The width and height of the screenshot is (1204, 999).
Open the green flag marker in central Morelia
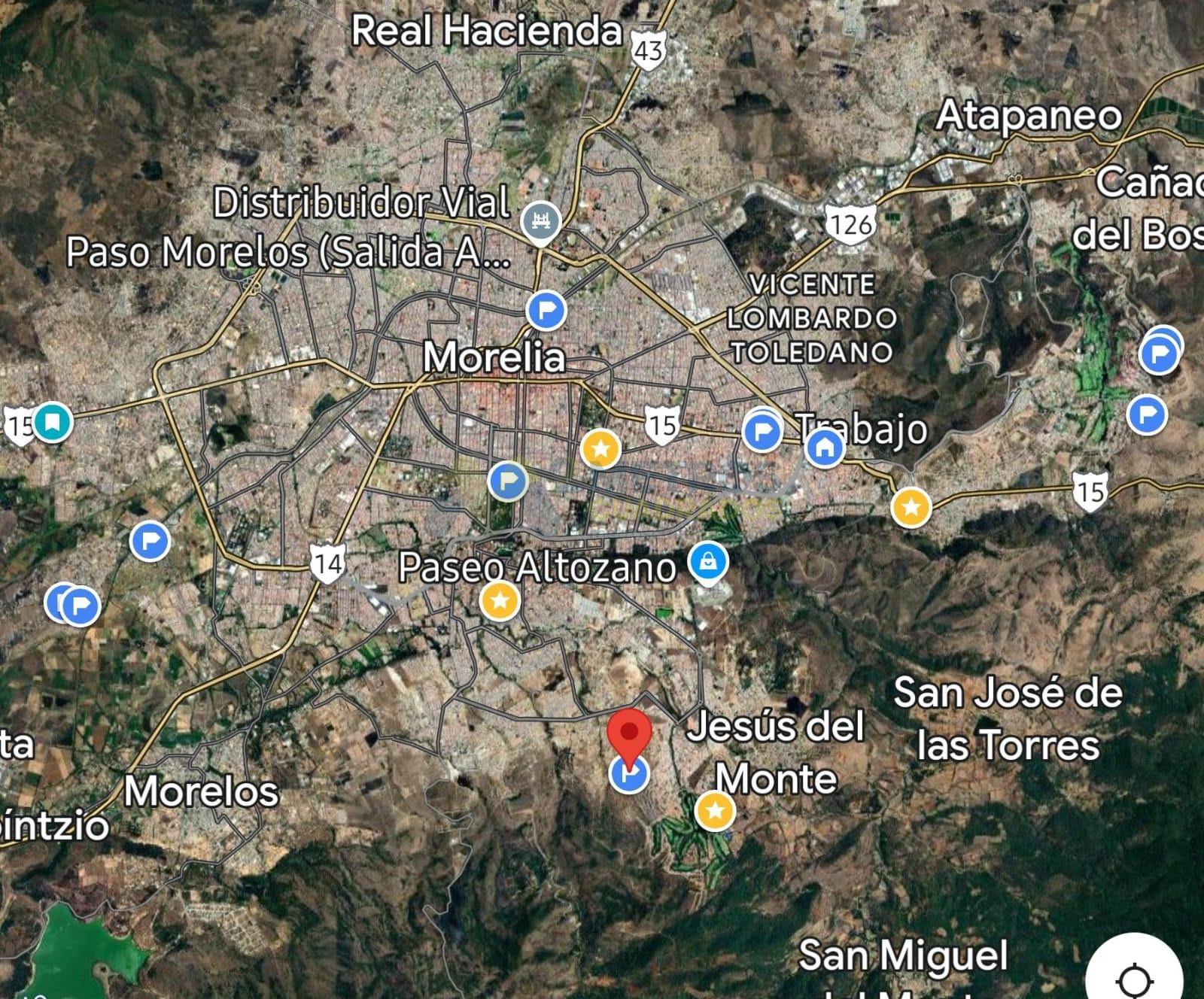[508, 481]
